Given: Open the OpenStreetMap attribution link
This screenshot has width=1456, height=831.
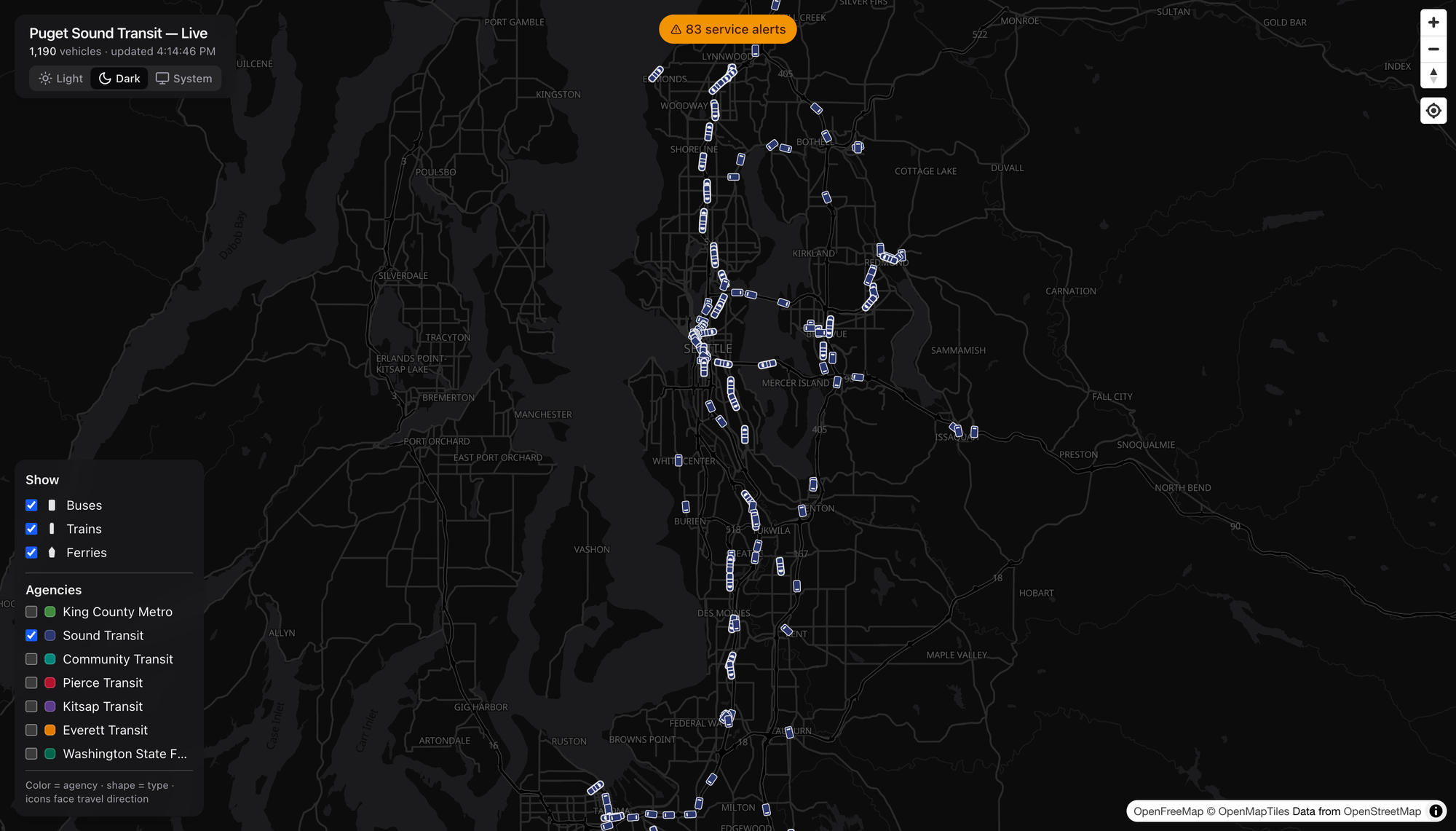Looking at the screenshot, I should coord(1382,811).
